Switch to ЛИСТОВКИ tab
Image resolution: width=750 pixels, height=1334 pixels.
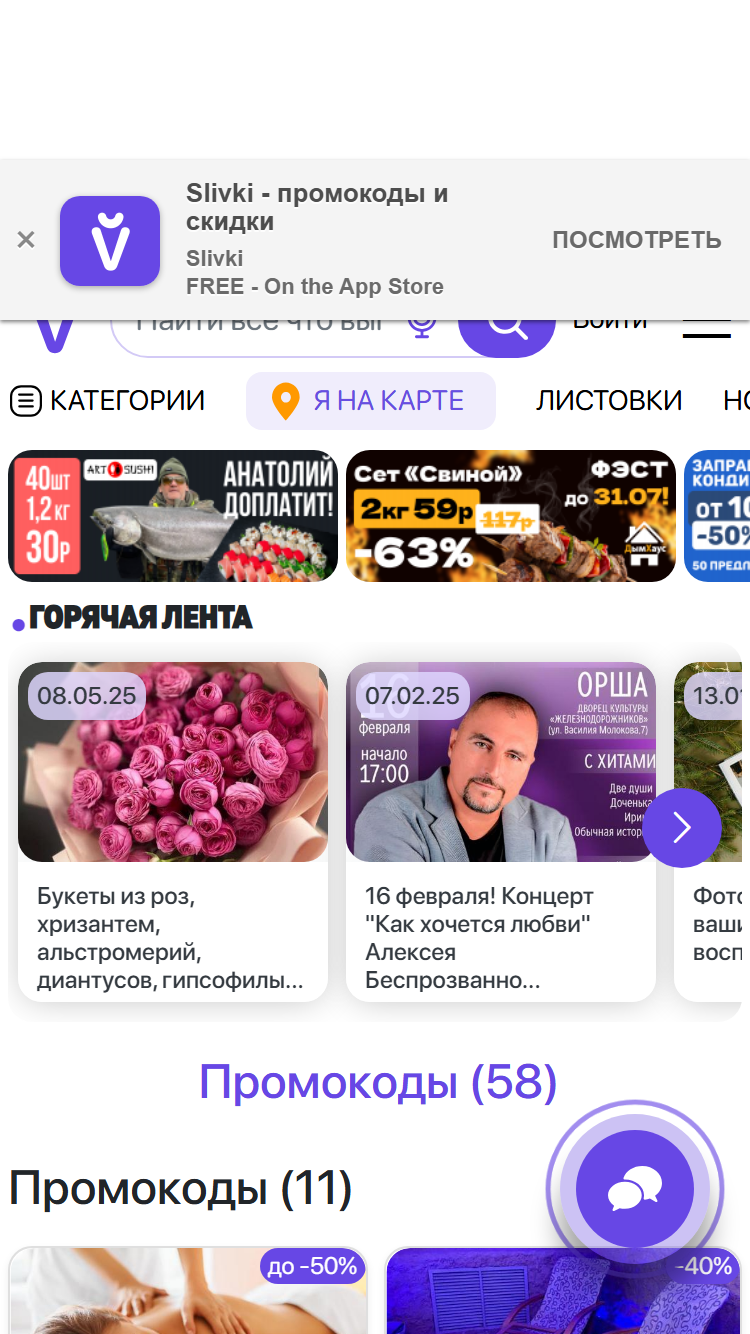(609, 401)
